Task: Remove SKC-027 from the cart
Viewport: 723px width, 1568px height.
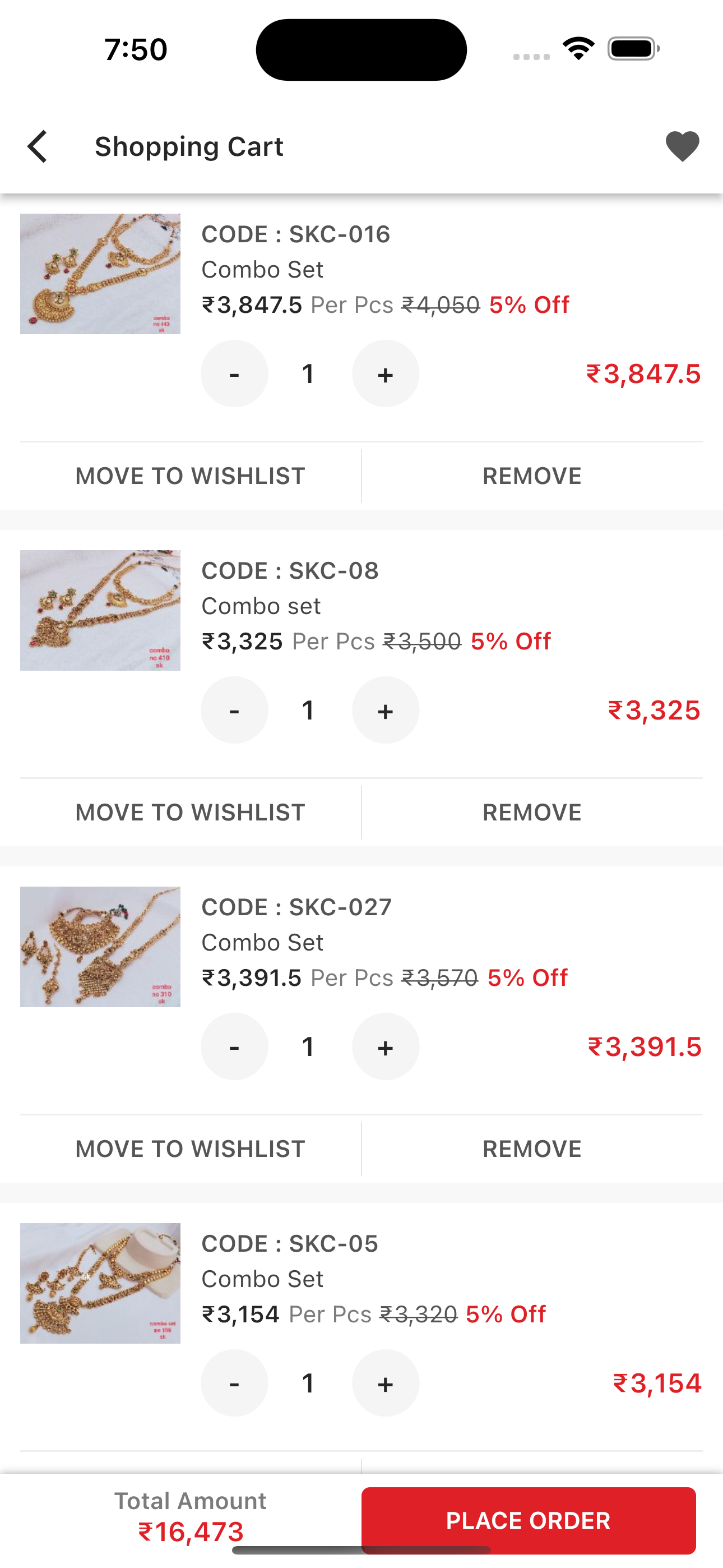Action: [x=532, y=1148]
